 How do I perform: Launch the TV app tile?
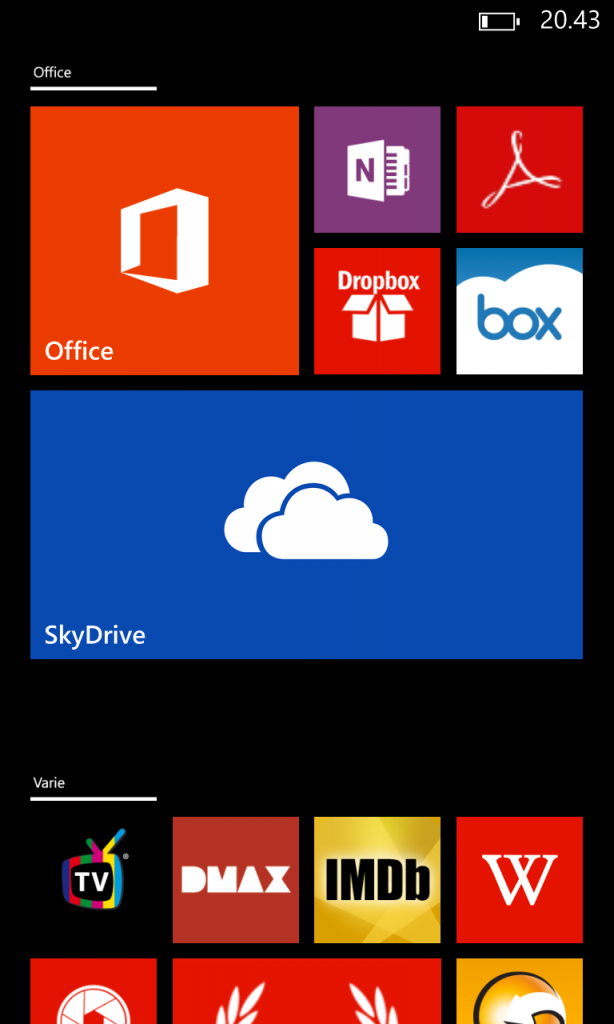(x=93, y=879)
